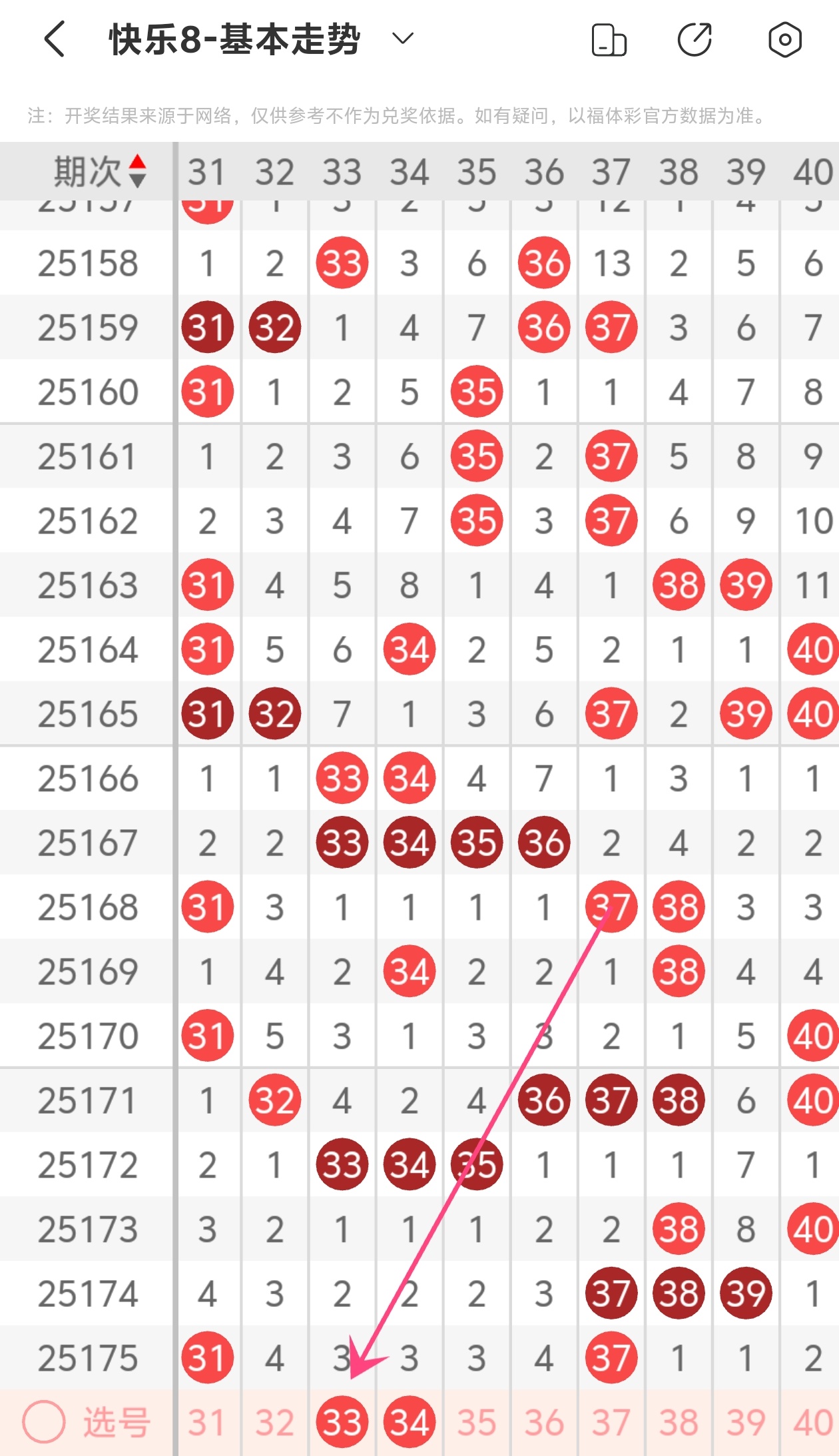Expand the 快乐8-基本走势 chart type dropdown
The image size is (839, 1456).
(403, 39)
